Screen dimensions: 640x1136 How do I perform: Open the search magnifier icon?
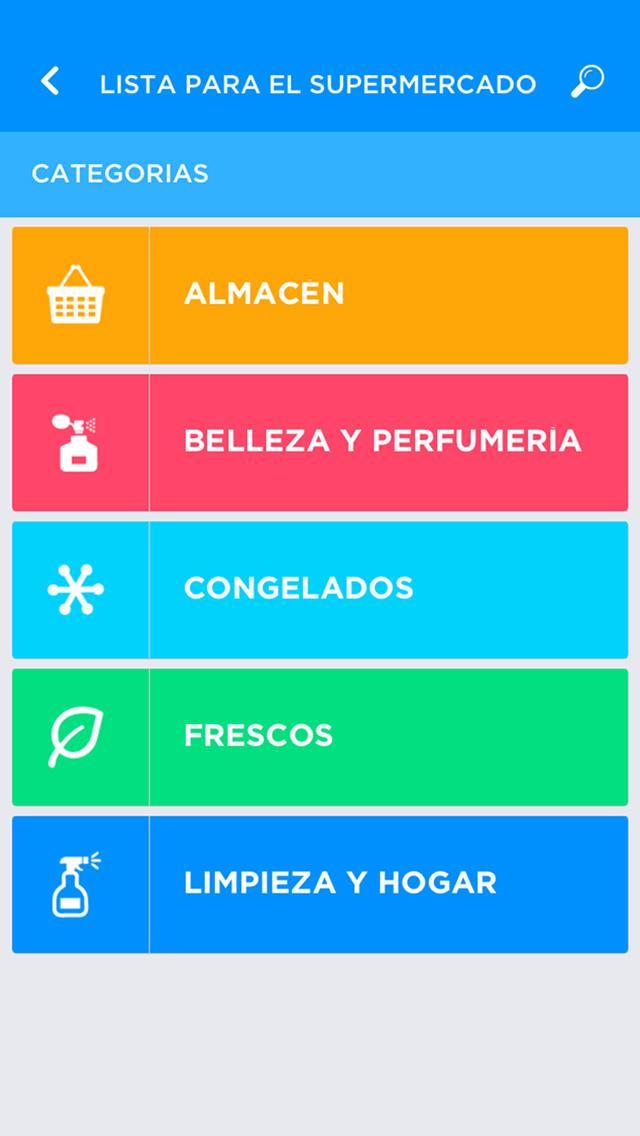(588, 82)
